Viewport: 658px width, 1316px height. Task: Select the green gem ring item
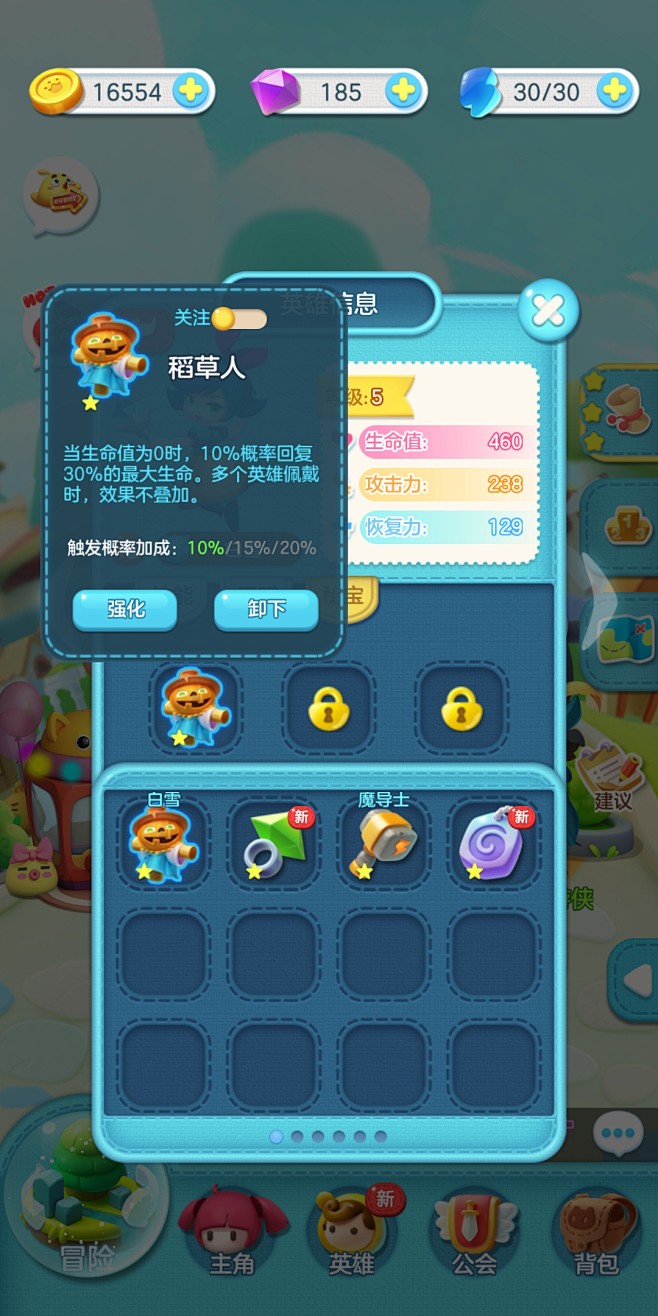274,844
